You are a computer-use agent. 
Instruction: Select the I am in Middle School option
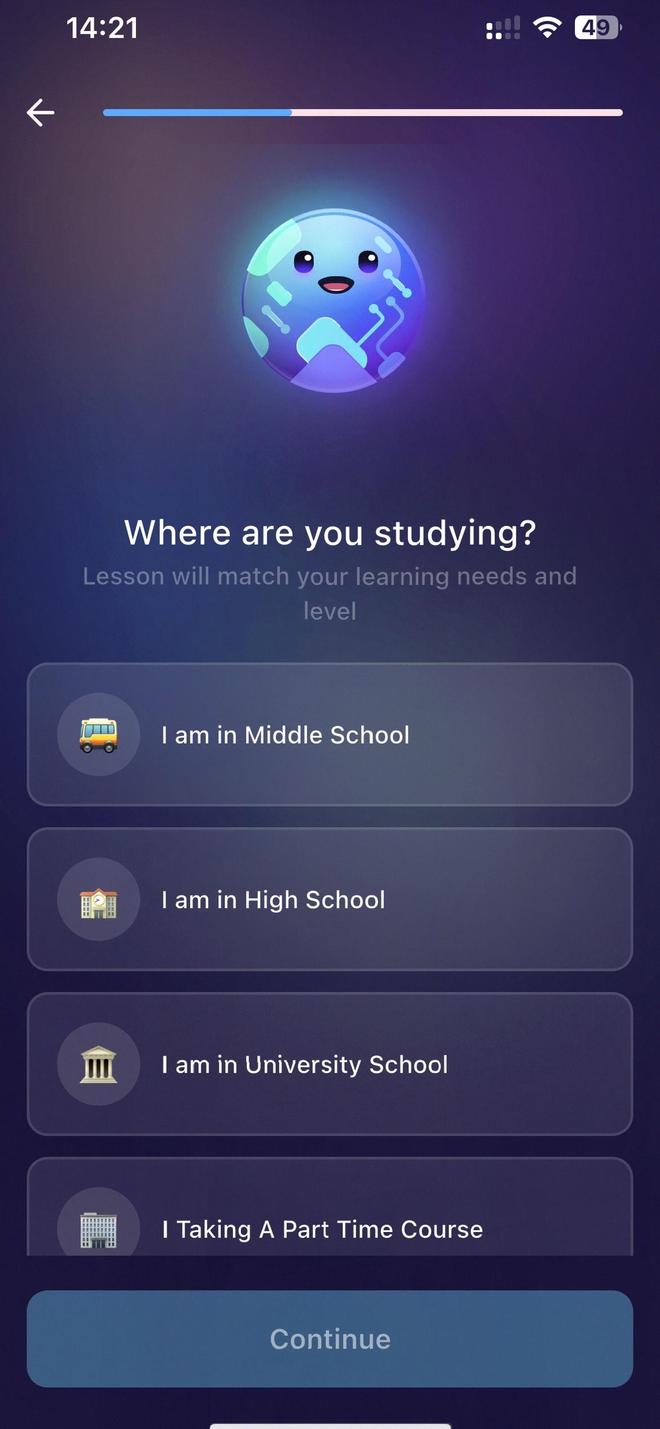[x=330, y=735]
